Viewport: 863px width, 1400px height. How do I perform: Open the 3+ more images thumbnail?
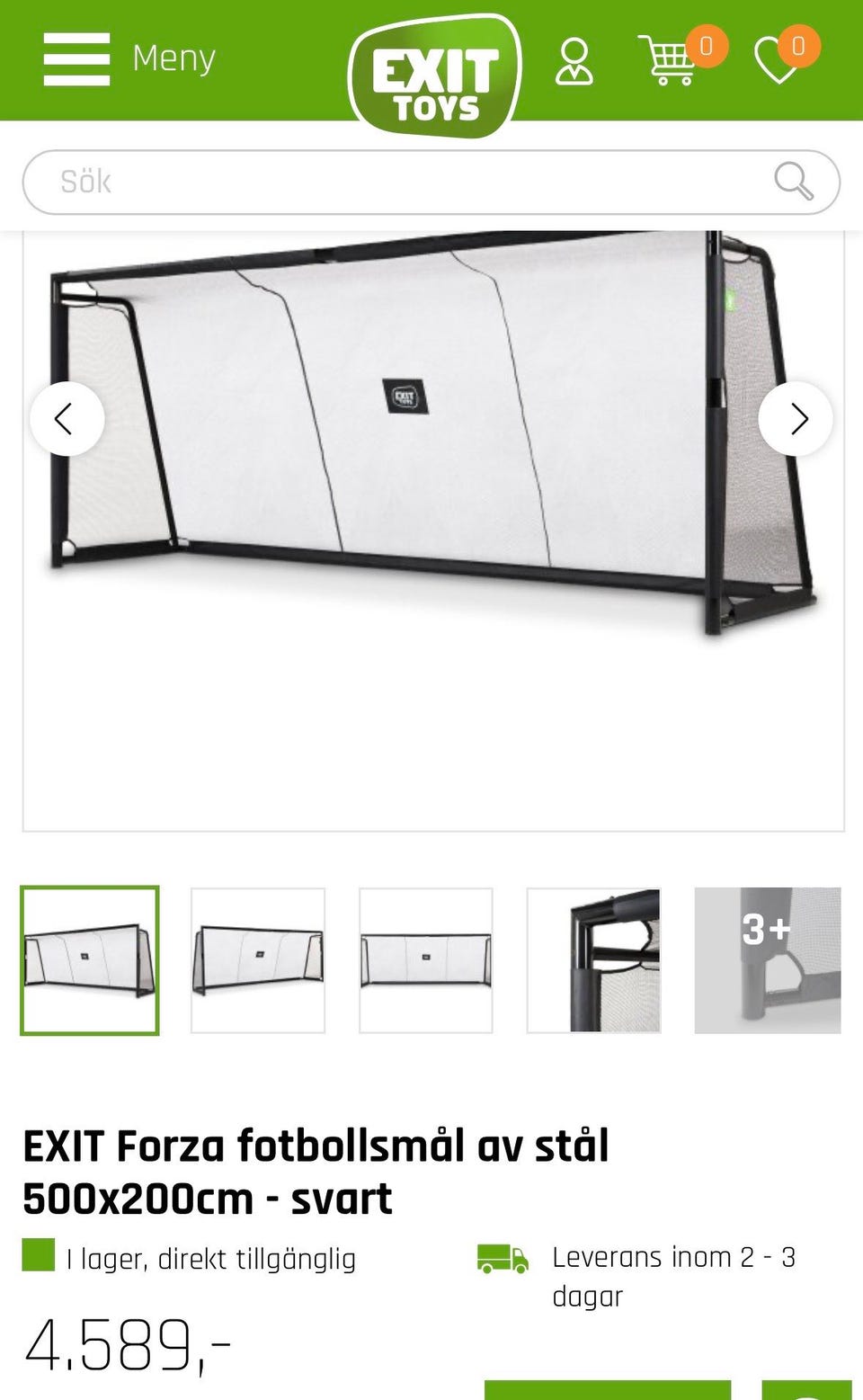[x=768, y=960]
